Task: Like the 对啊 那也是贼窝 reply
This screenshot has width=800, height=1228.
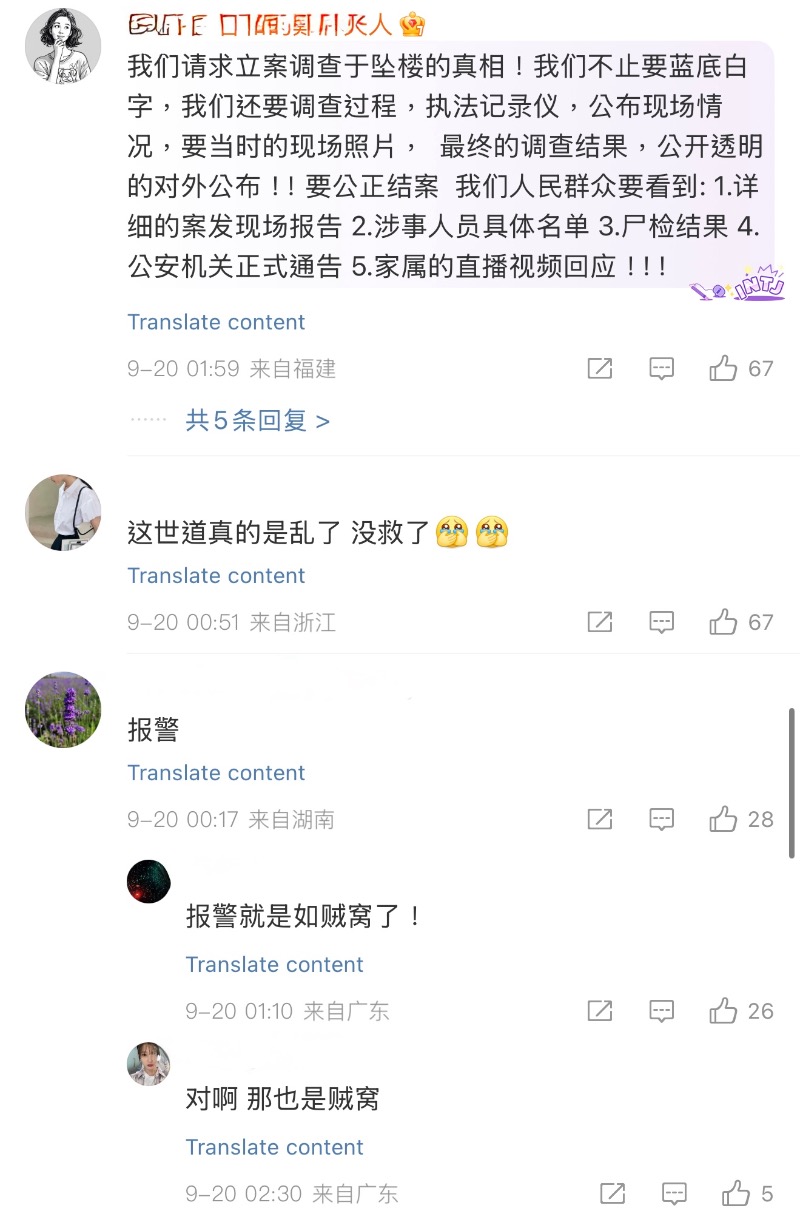Action: point(736,1193)
